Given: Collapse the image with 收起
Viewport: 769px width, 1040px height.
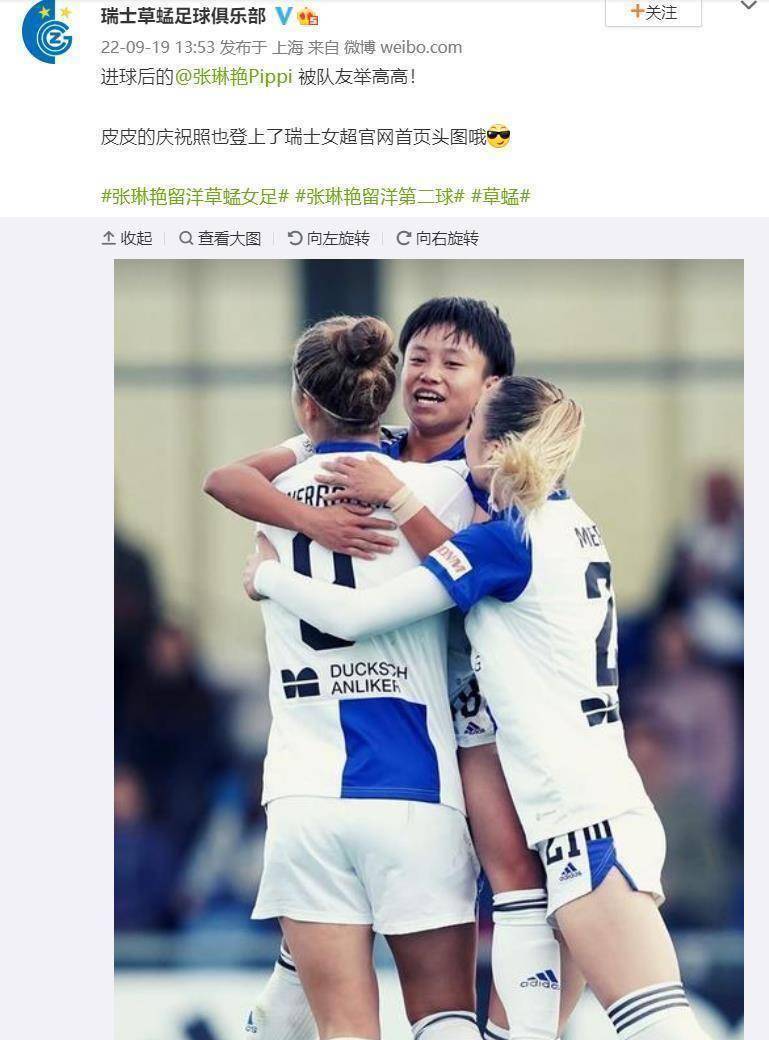Looking at the screenshot, I should (127, 238).
